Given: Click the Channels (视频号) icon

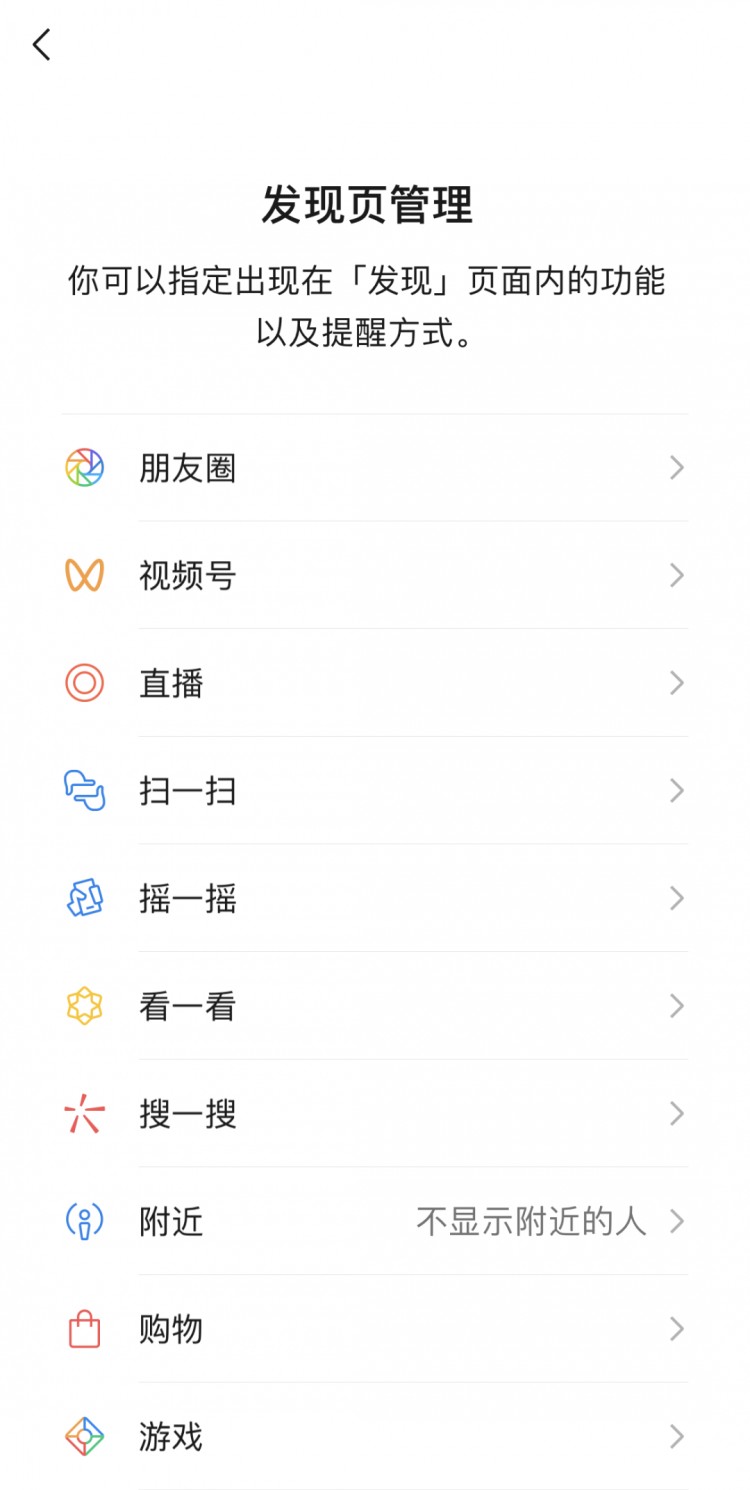Looking at the screenshot, I should point(85,575).
